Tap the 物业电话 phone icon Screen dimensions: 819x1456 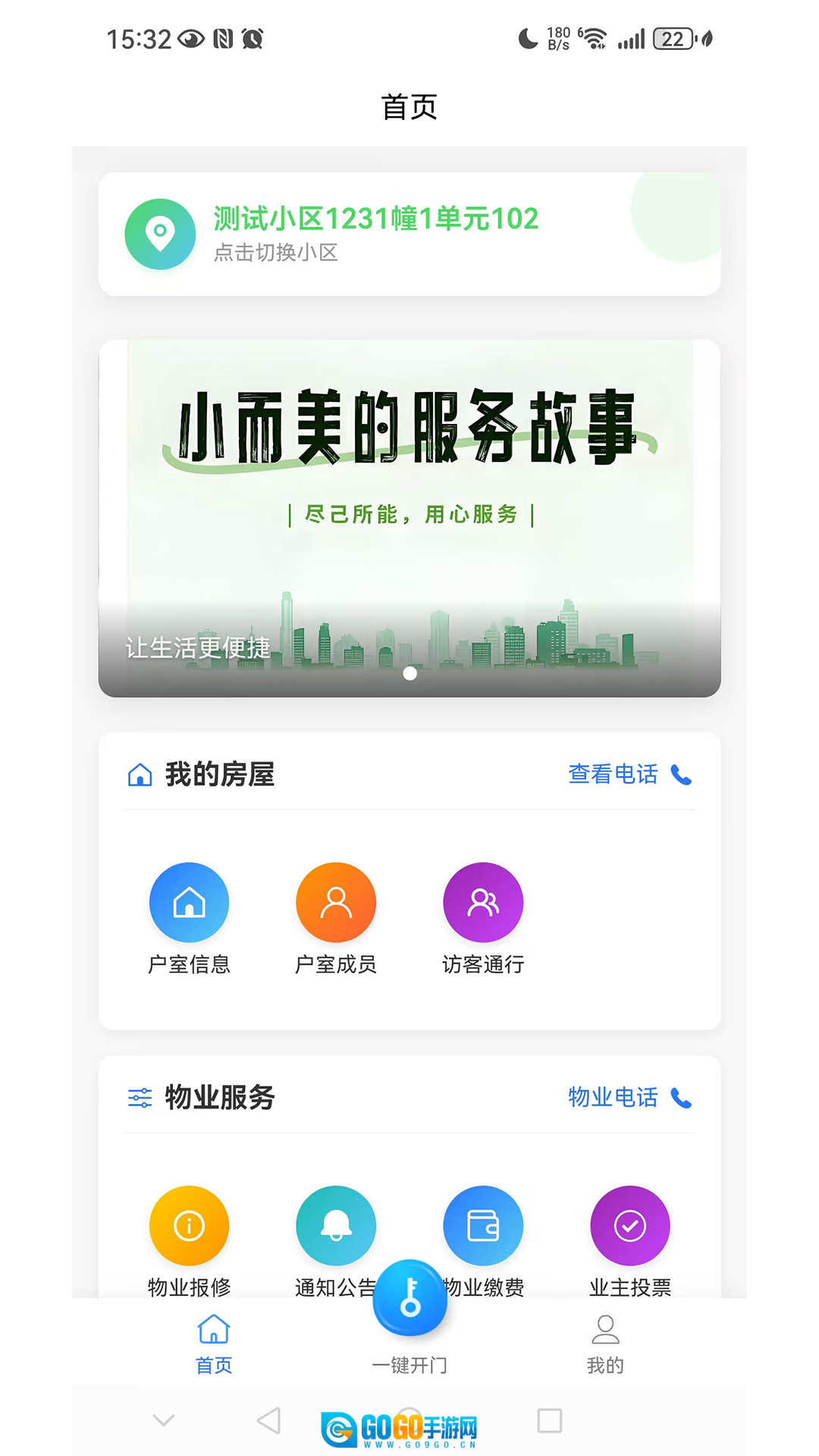[x=680, y=1098]
